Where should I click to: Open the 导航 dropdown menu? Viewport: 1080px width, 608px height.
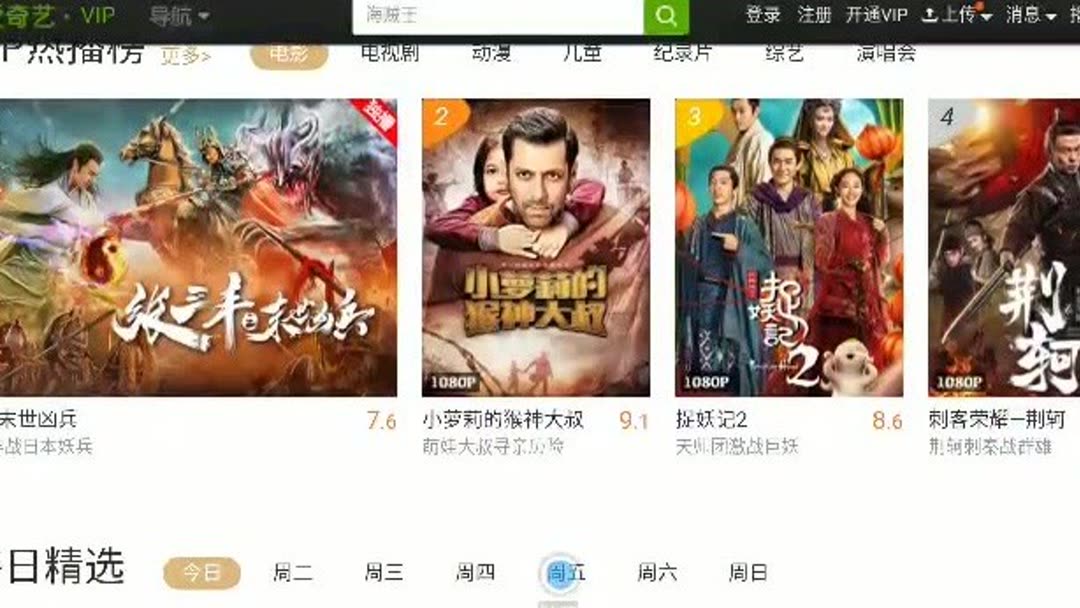pyautogui.click(x=179, y=16)
